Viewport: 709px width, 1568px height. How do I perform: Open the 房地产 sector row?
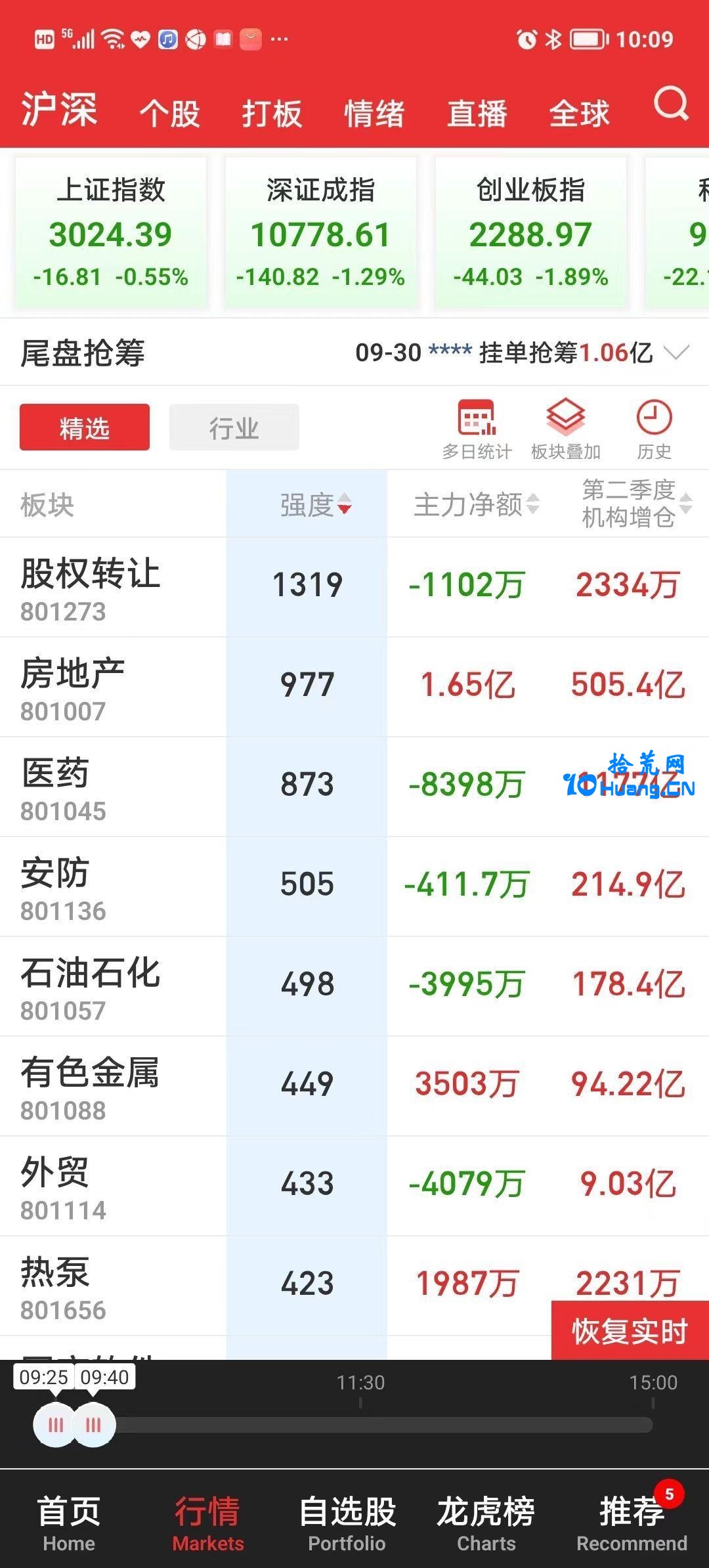coord(354,687)
